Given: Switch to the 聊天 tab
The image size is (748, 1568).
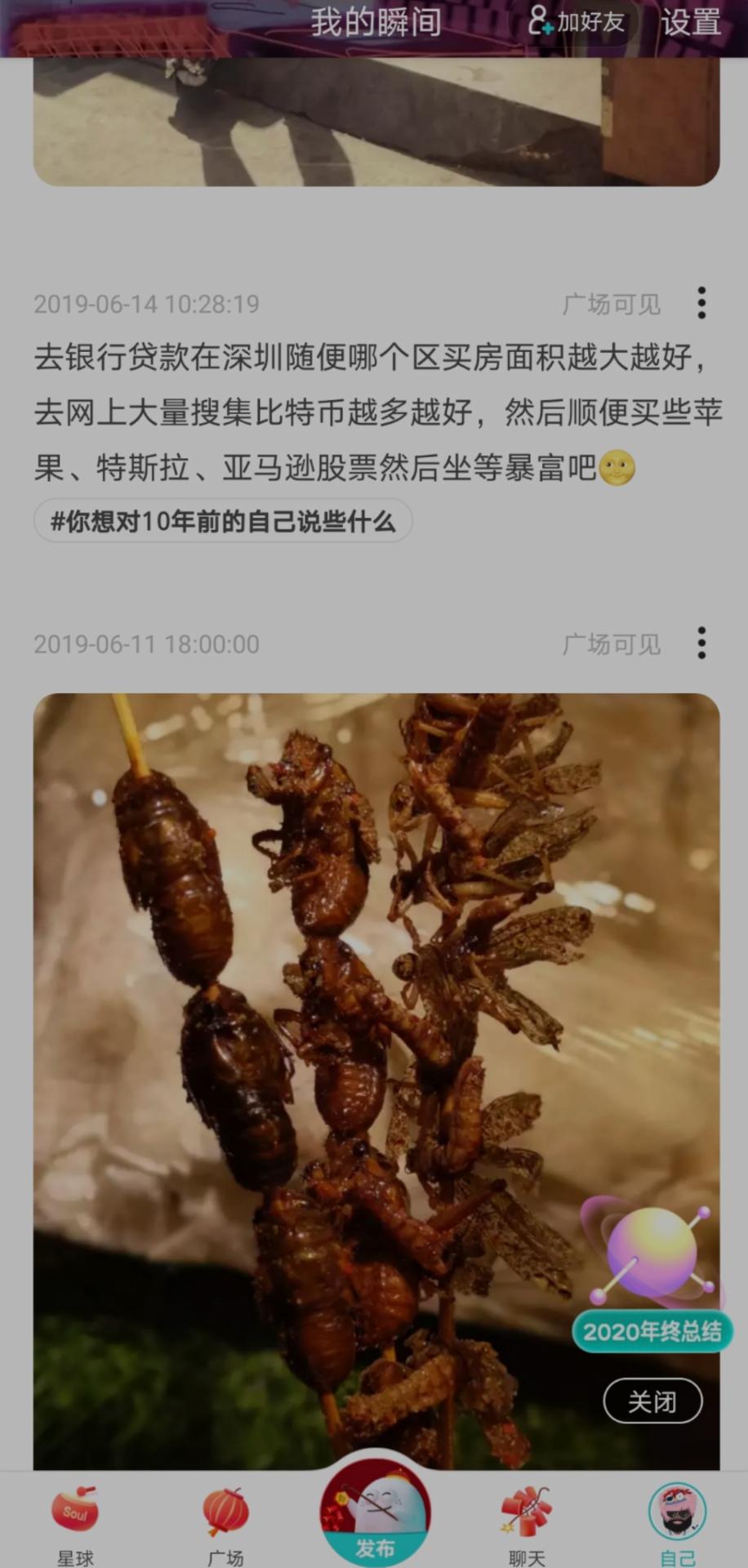Looking at the screenshot, I should click(x=526, y=1525).
